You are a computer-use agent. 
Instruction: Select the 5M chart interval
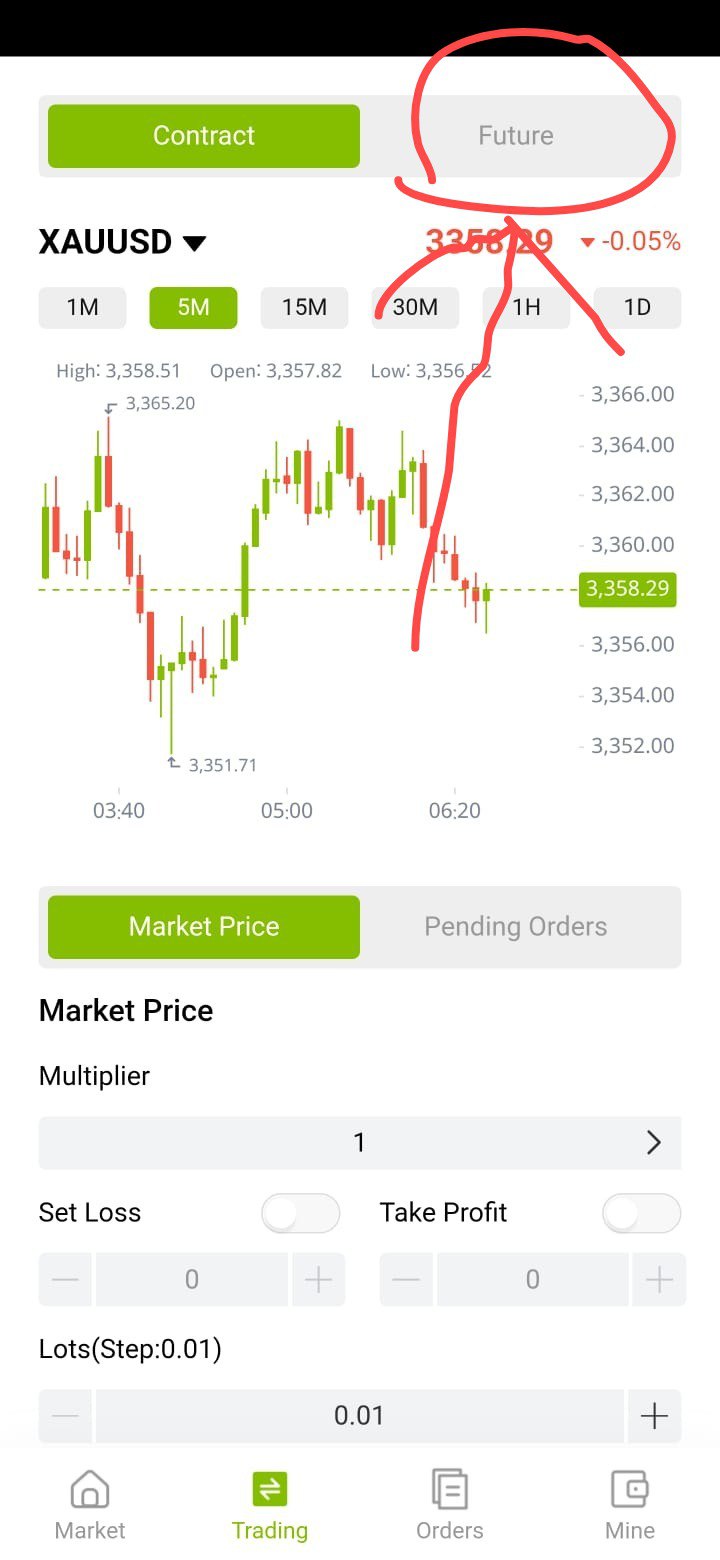click(194, 308)
